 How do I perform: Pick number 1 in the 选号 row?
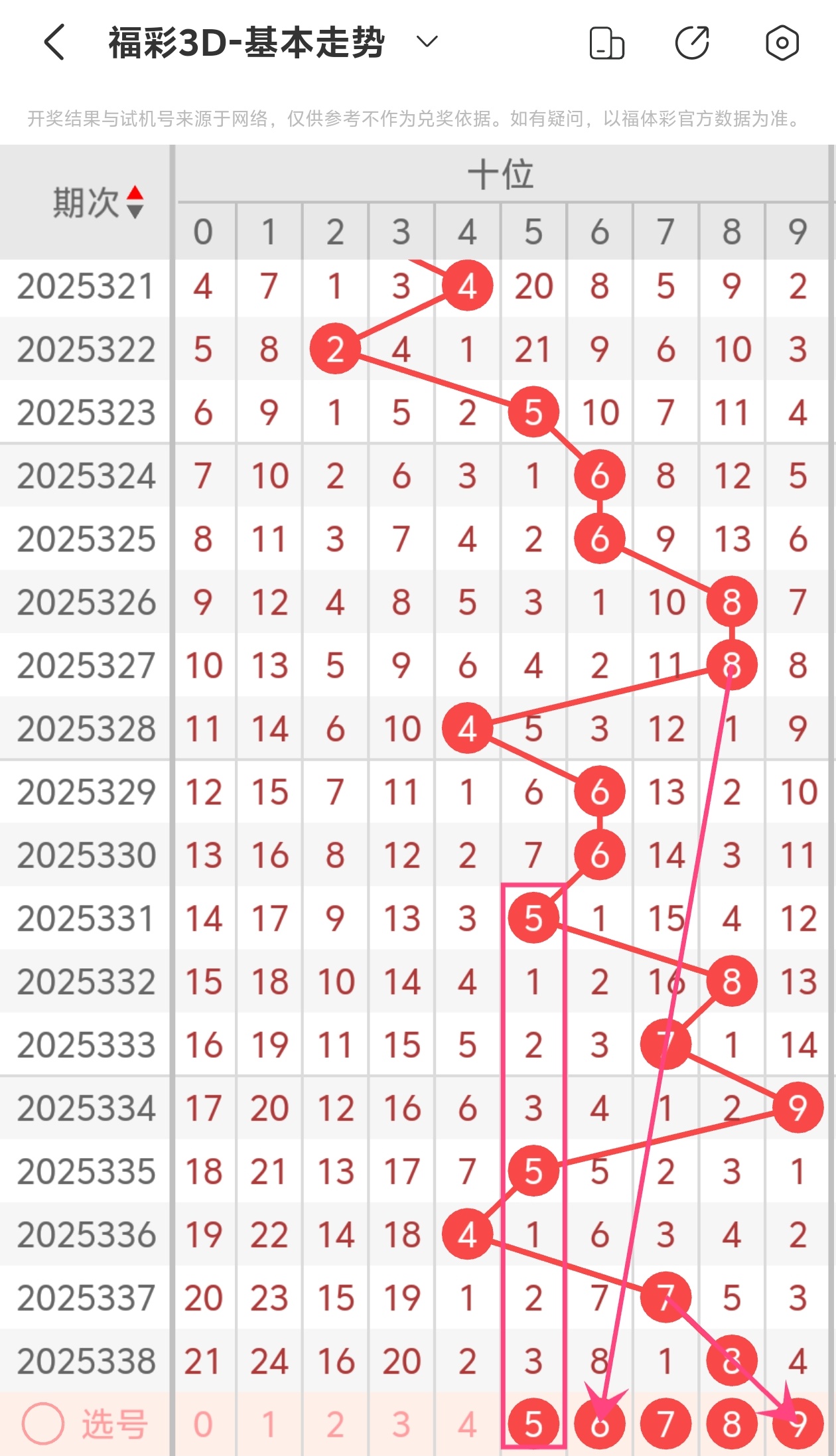[269, 1424]
